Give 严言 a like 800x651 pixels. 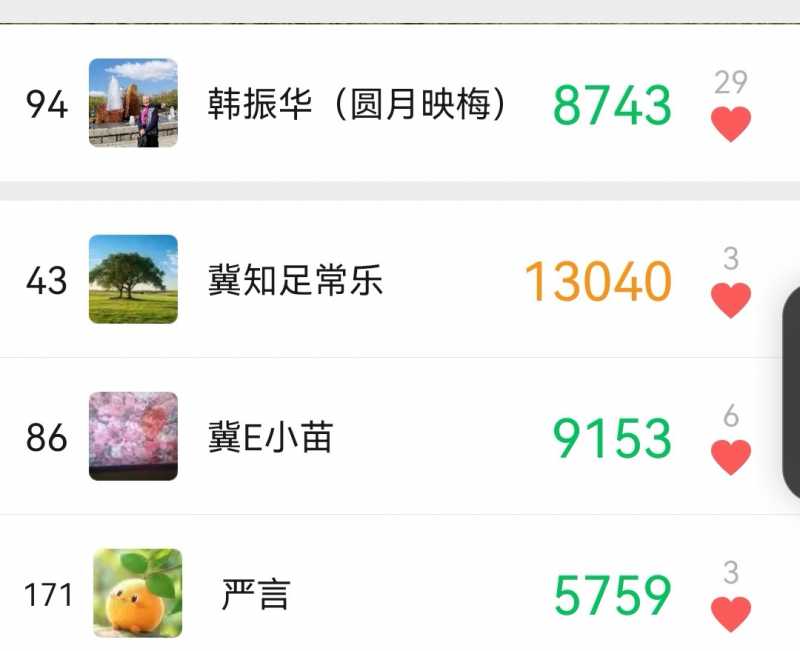[730, 613]
